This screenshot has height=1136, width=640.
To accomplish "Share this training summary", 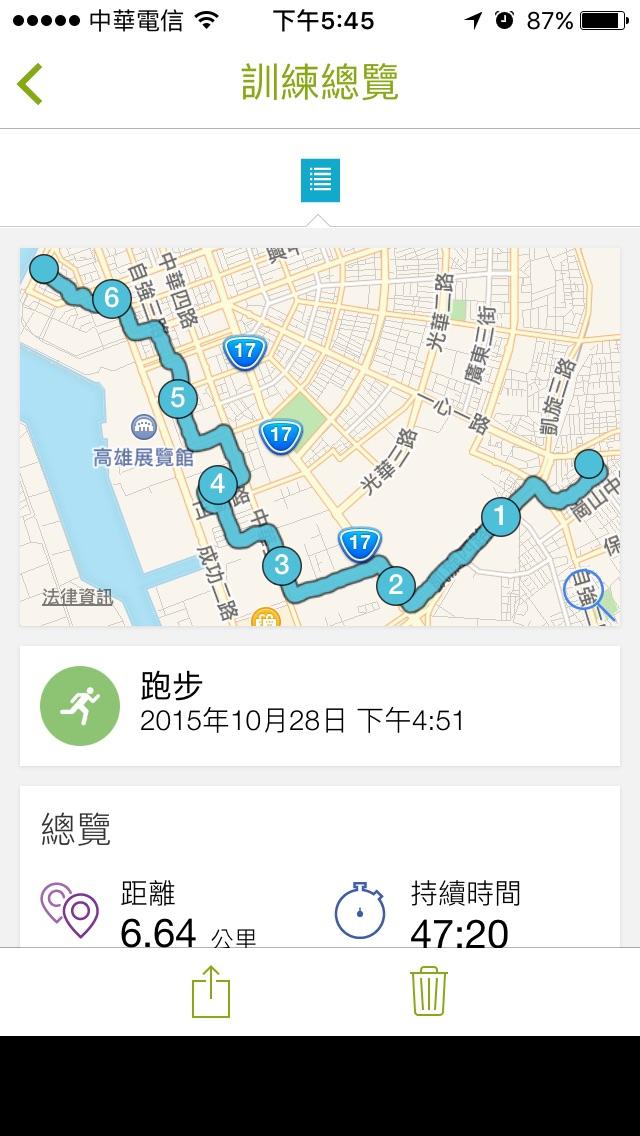I will [x=211, y=991].
